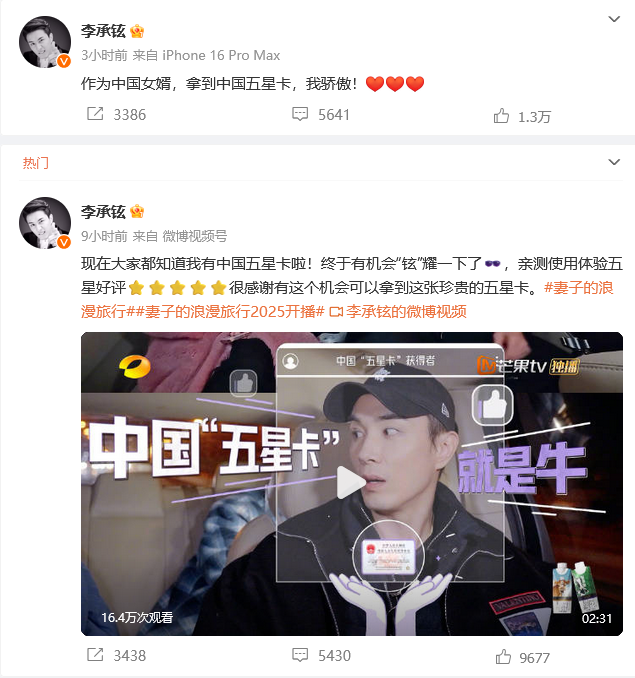Open 李承铉's profile name on the first post
The image size is (635, 678).
point(103,31)
